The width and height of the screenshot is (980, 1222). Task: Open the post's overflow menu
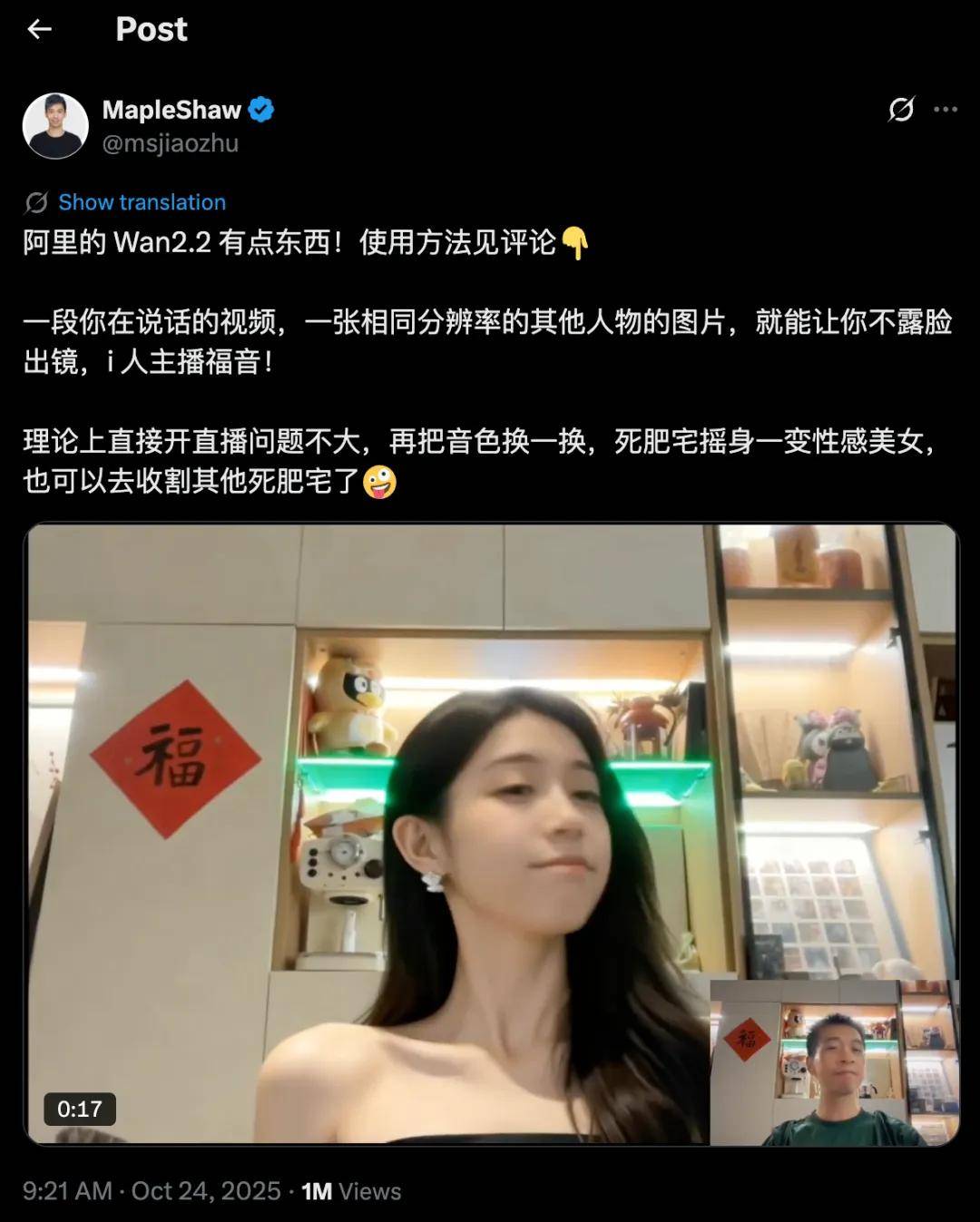tap(946, 110)
